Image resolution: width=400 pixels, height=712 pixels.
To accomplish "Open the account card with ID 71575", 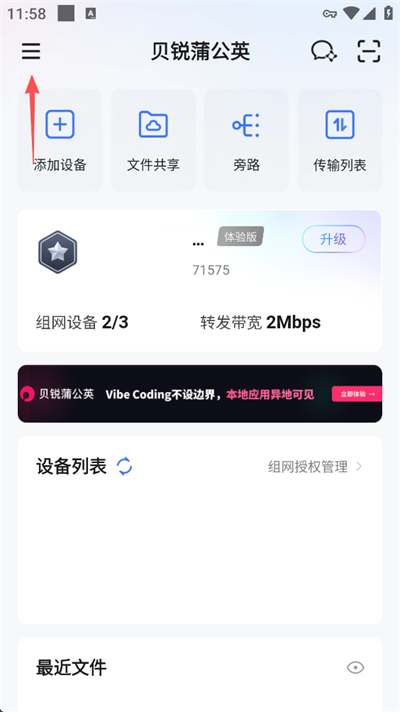I will tap(200, 281).
